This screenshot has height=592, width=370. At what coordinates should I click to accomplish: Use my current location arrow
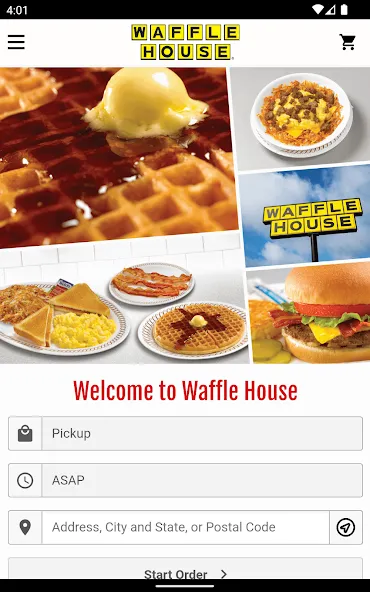346,527
